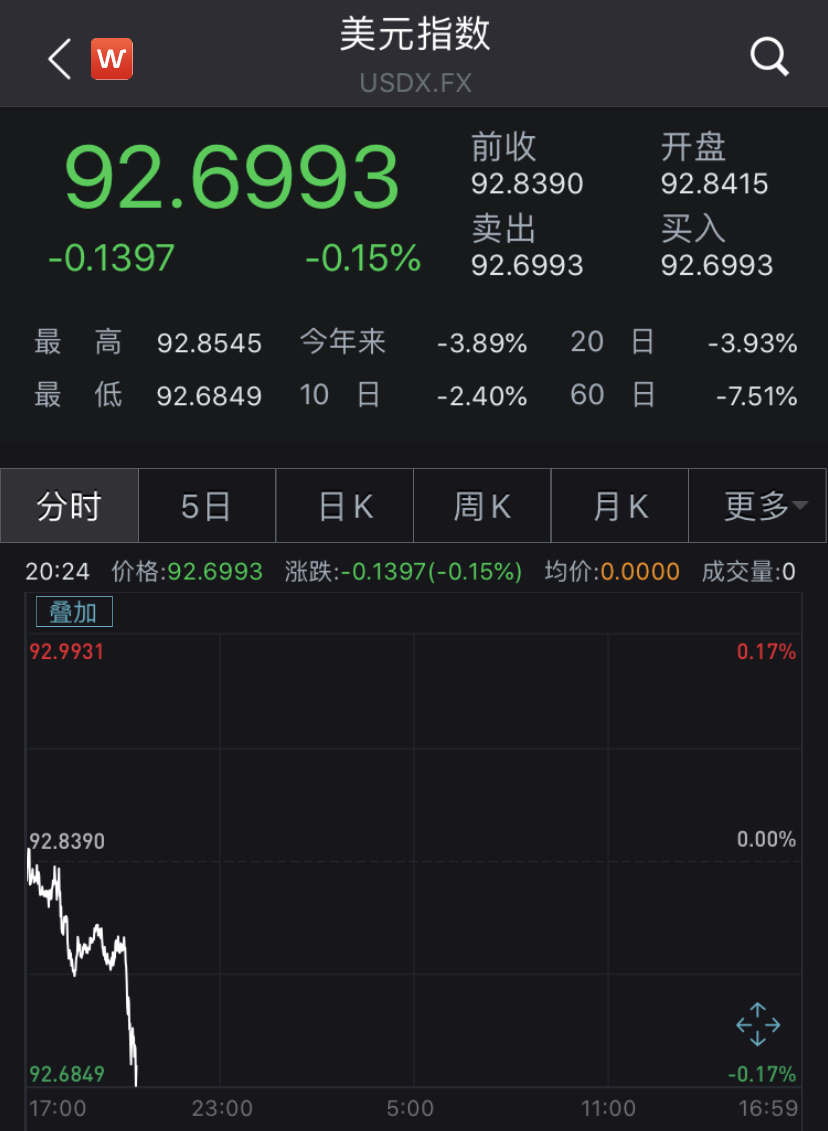Open the search magnifier icon

pyautogui.click(x=769, y=57)
